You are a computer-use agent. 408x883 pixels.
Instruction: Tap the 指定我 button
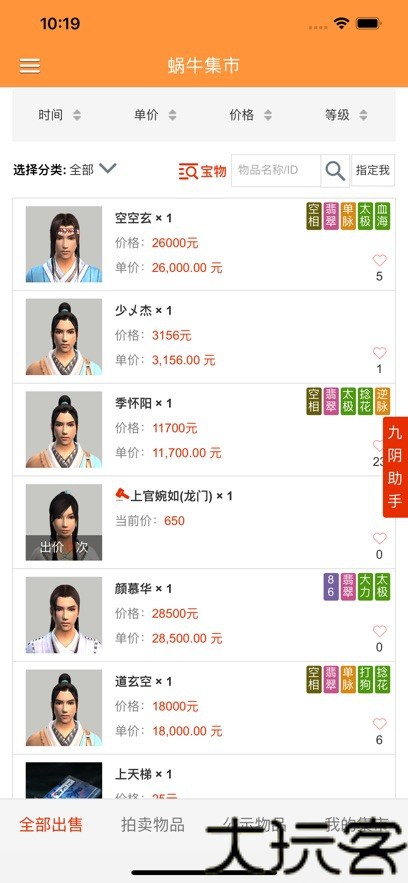click(373, 170)
